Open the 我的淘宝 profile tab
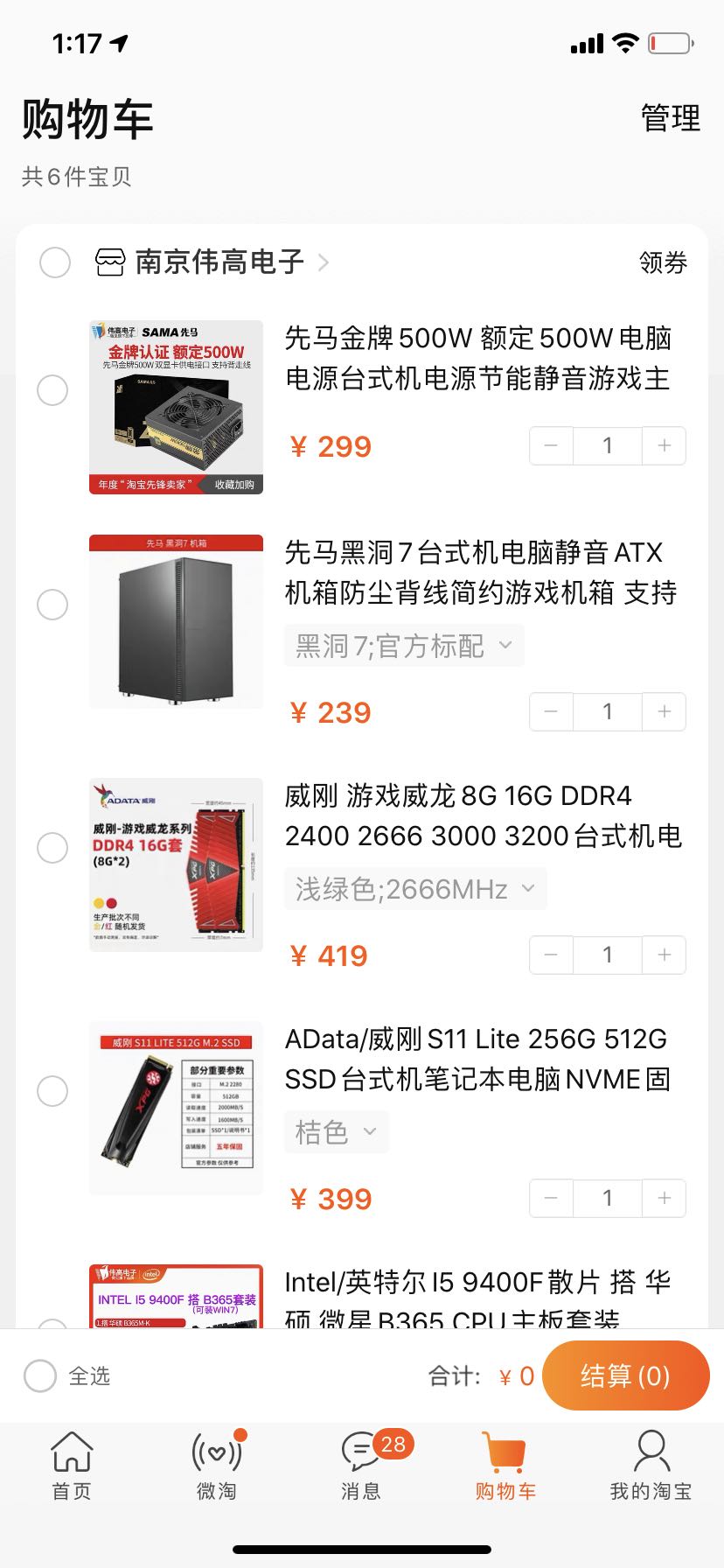724x1568 pixels. [x=651, y=1465]
